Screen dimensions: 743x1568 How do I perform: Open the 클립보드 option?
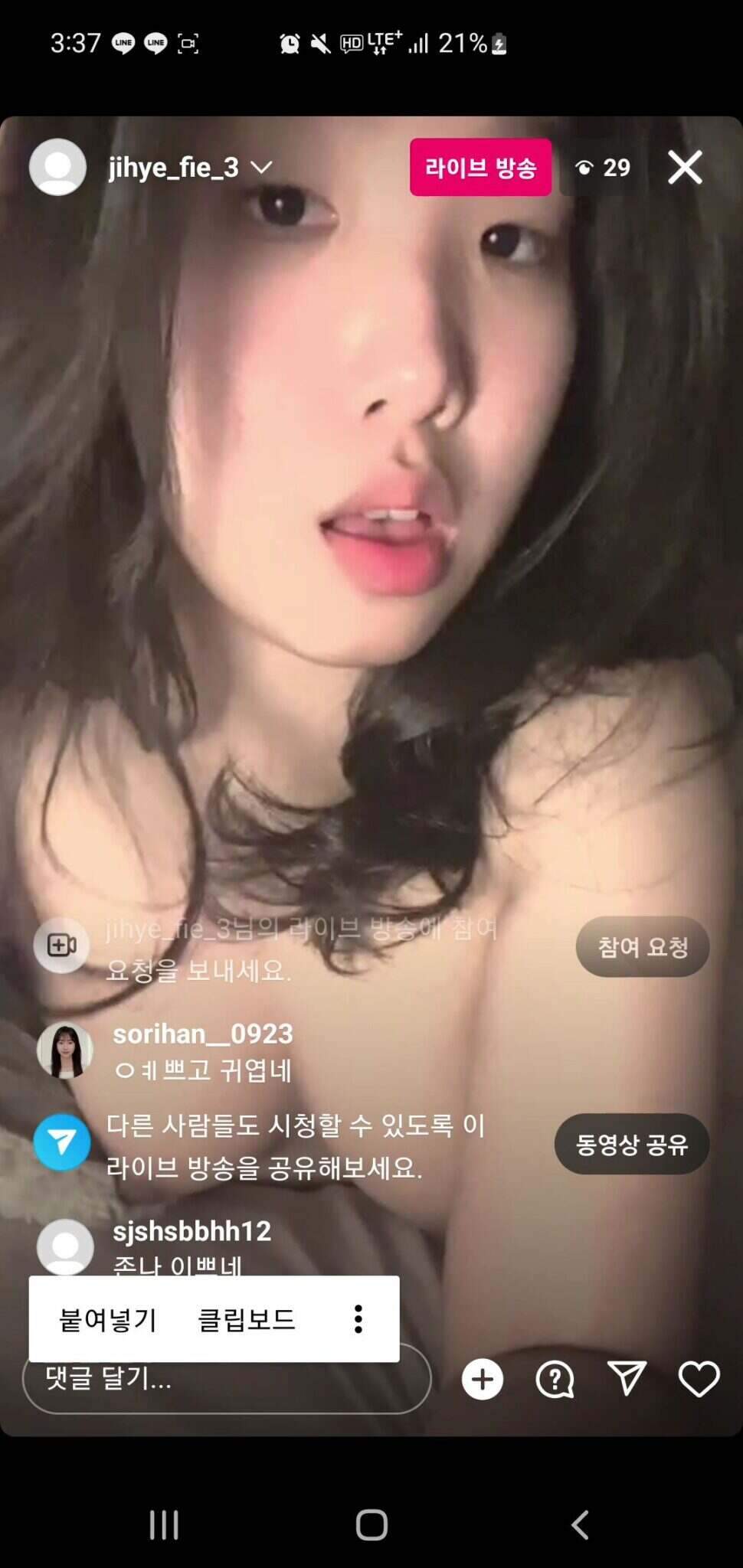coord(247,1319)
